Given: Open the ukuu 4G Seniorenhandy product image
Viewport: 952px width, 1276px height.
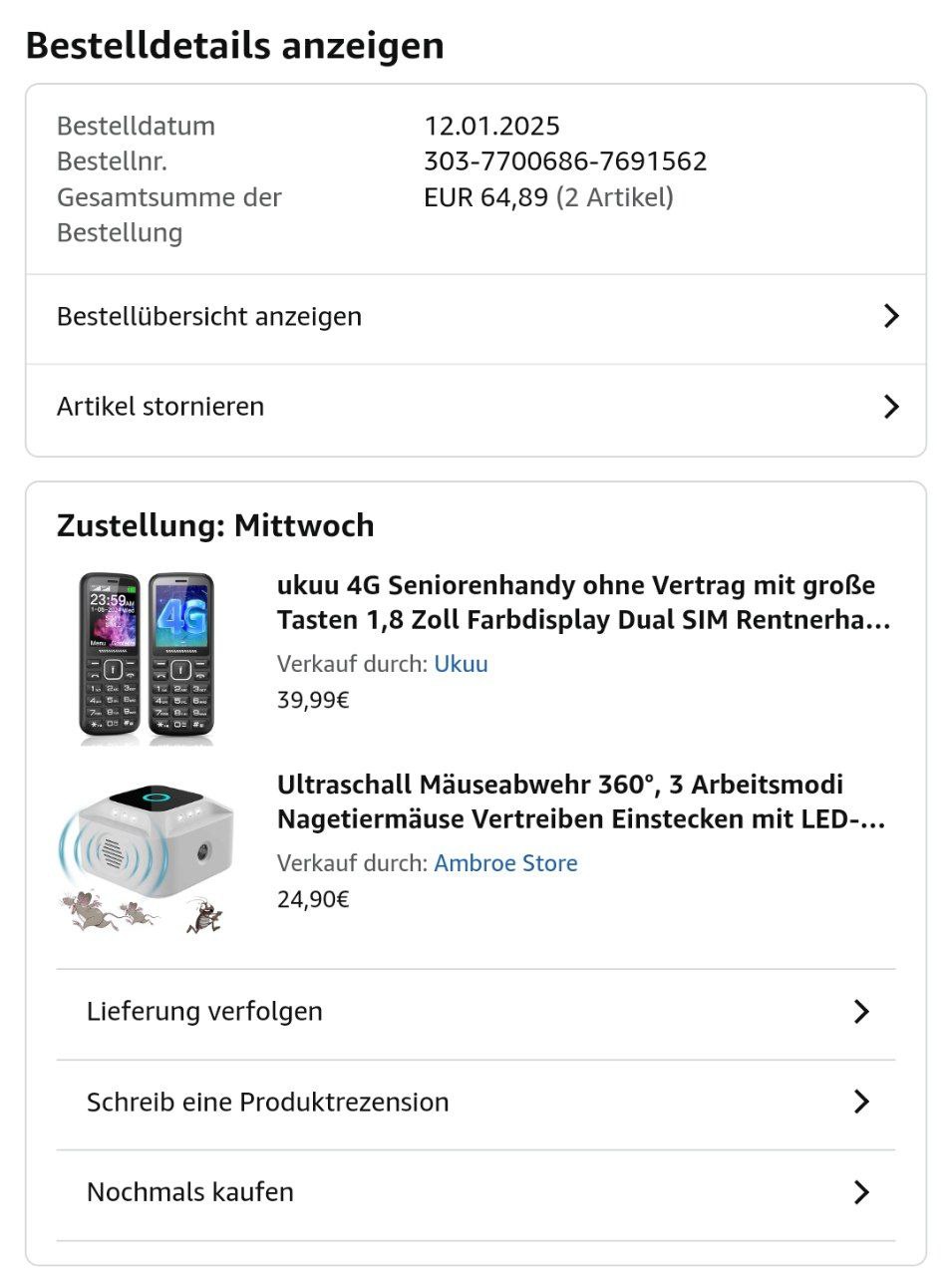Looking at the screenshot, I should click(x=147, y=658).
